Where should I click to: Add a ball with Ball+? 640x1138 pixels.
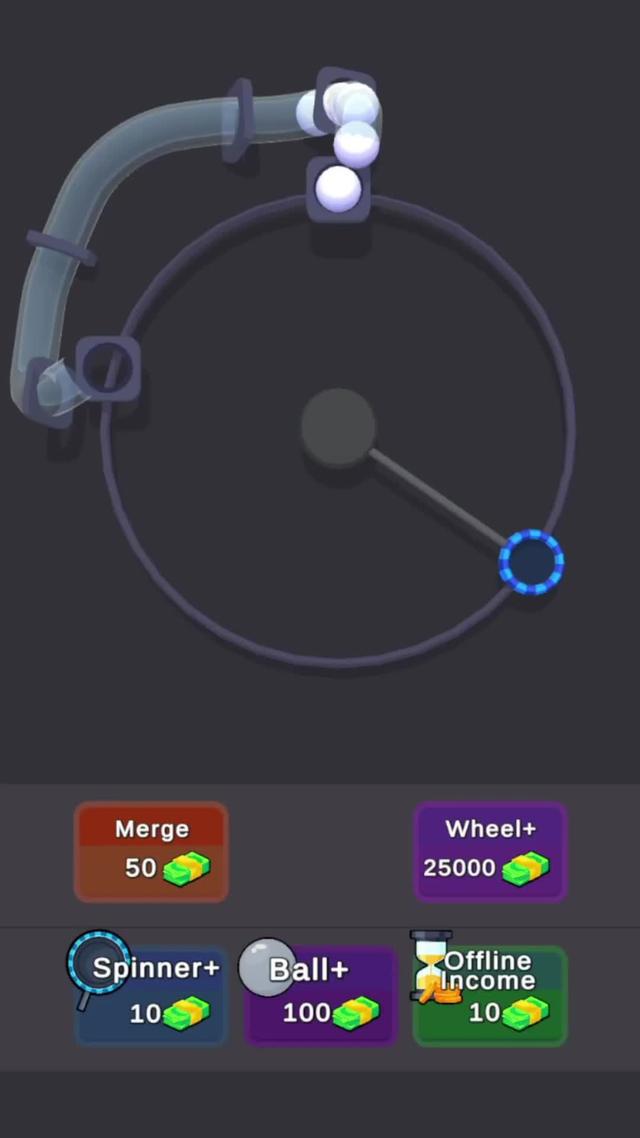[321, 996]
